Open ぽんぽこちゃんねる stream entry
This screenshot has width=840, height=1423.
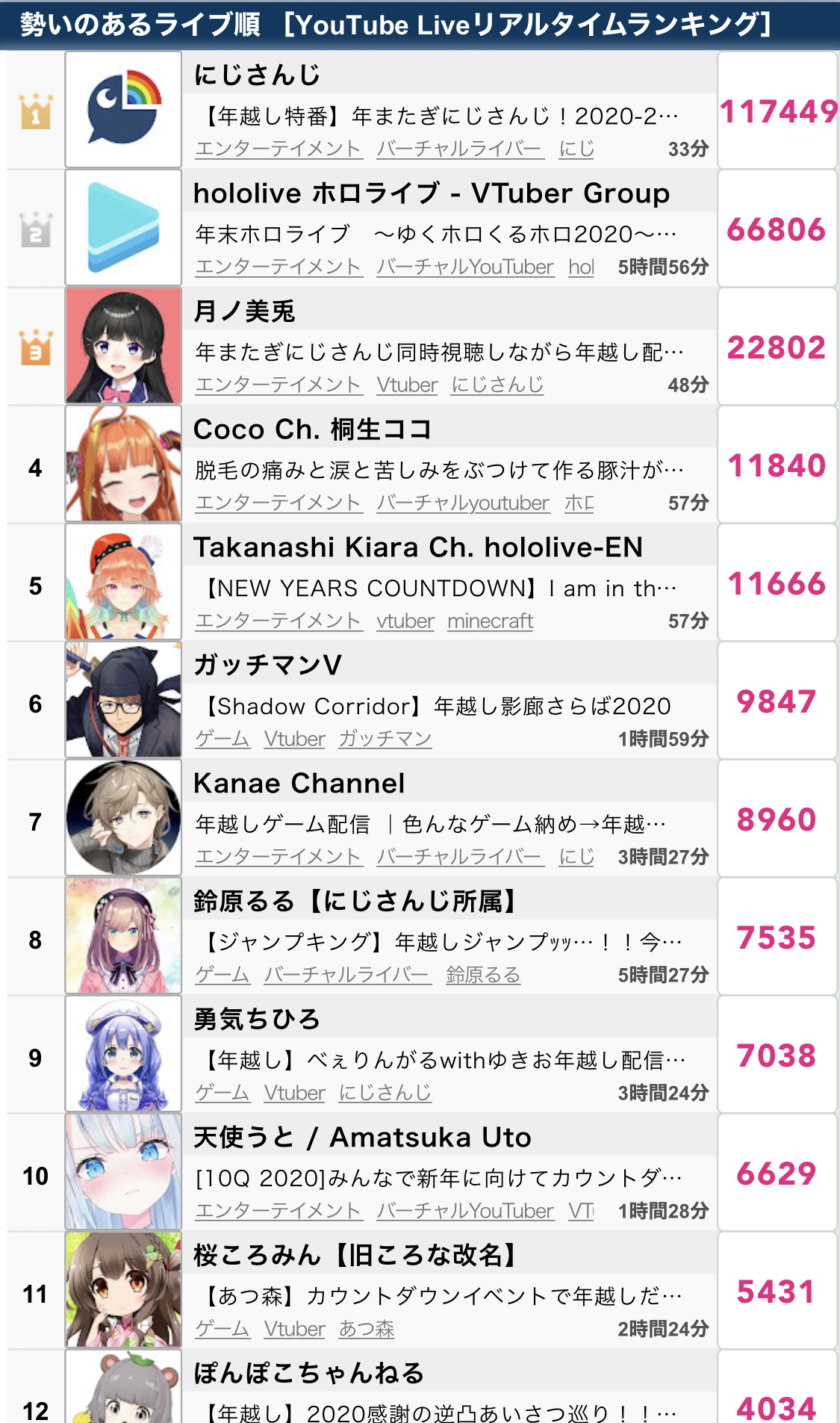(x=422, y=1386)
